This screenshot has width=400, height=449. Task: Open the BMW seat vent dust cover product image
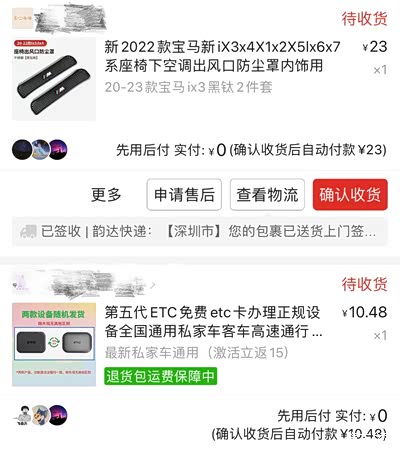[54, 79]
